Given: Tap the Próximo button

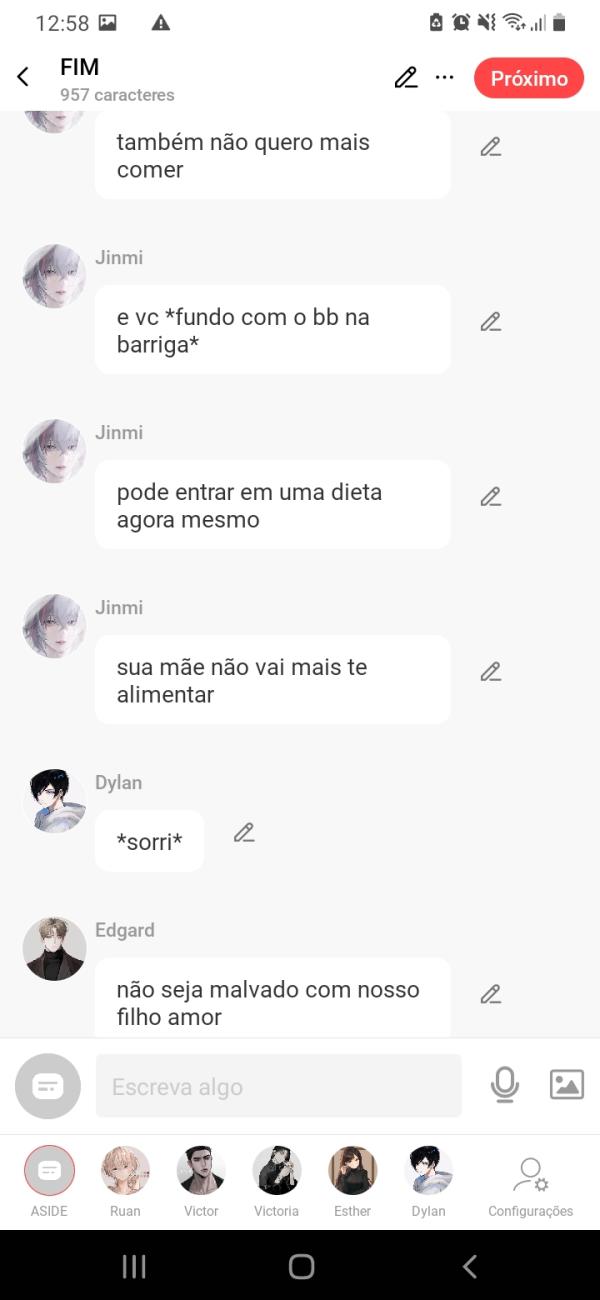Looking at the screenshot, I should click(x=529, y=78).
